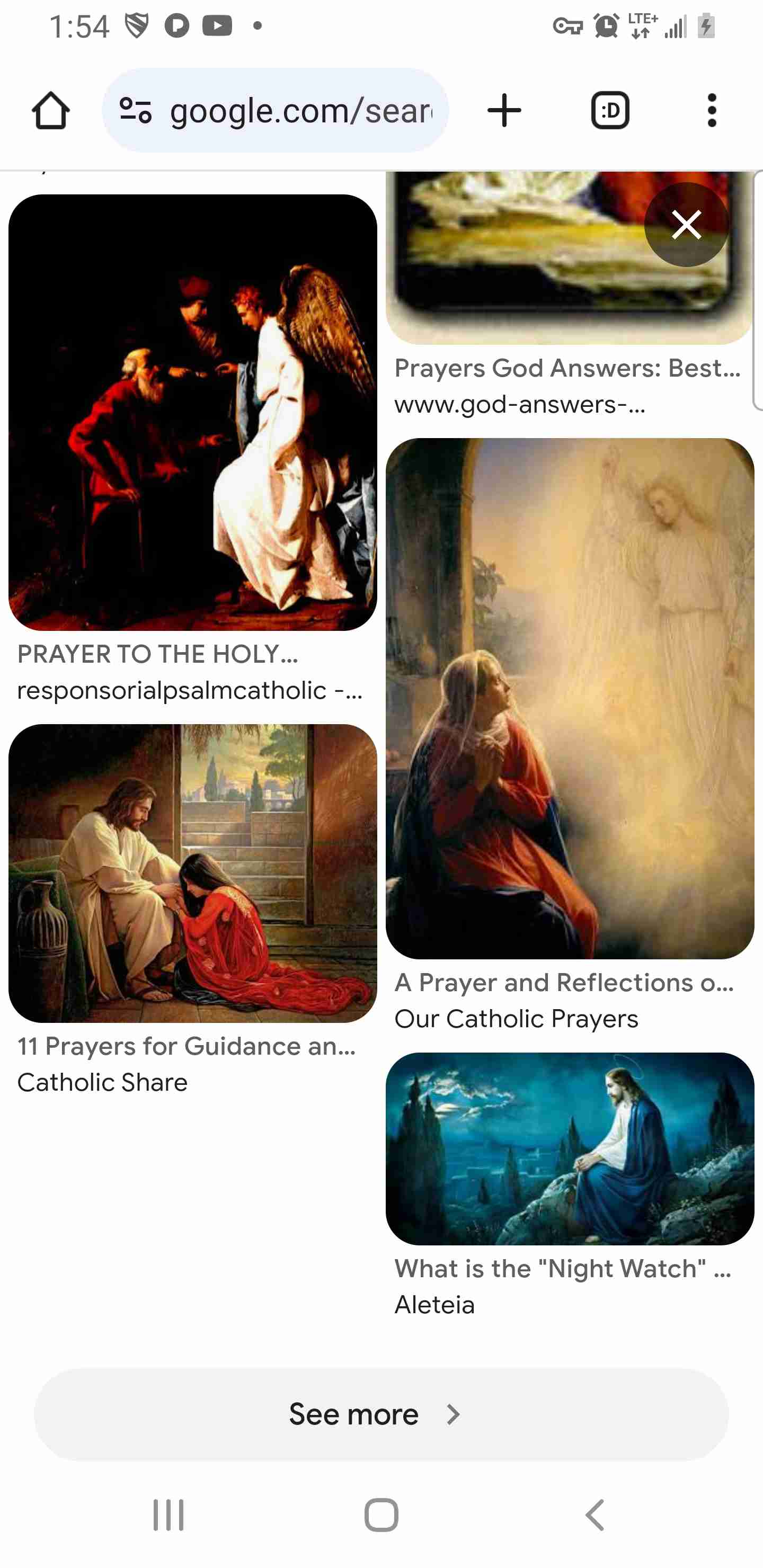This screenshot has width=763, height=1568.
Task: Open the browser overflow menu
Action: [x=712, y=111]
